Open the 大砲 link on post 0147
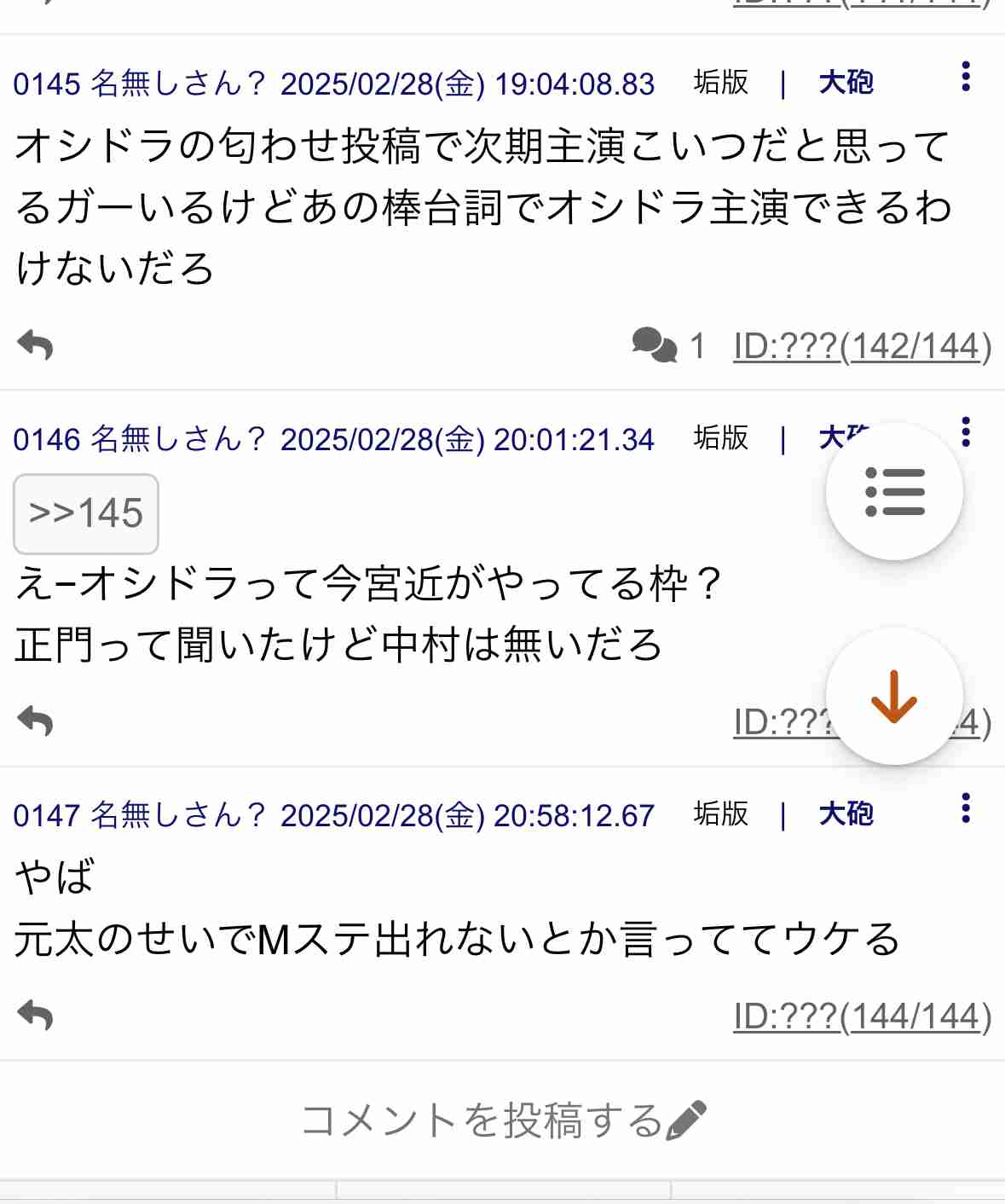1005x1204 pixels. [845, 814]
